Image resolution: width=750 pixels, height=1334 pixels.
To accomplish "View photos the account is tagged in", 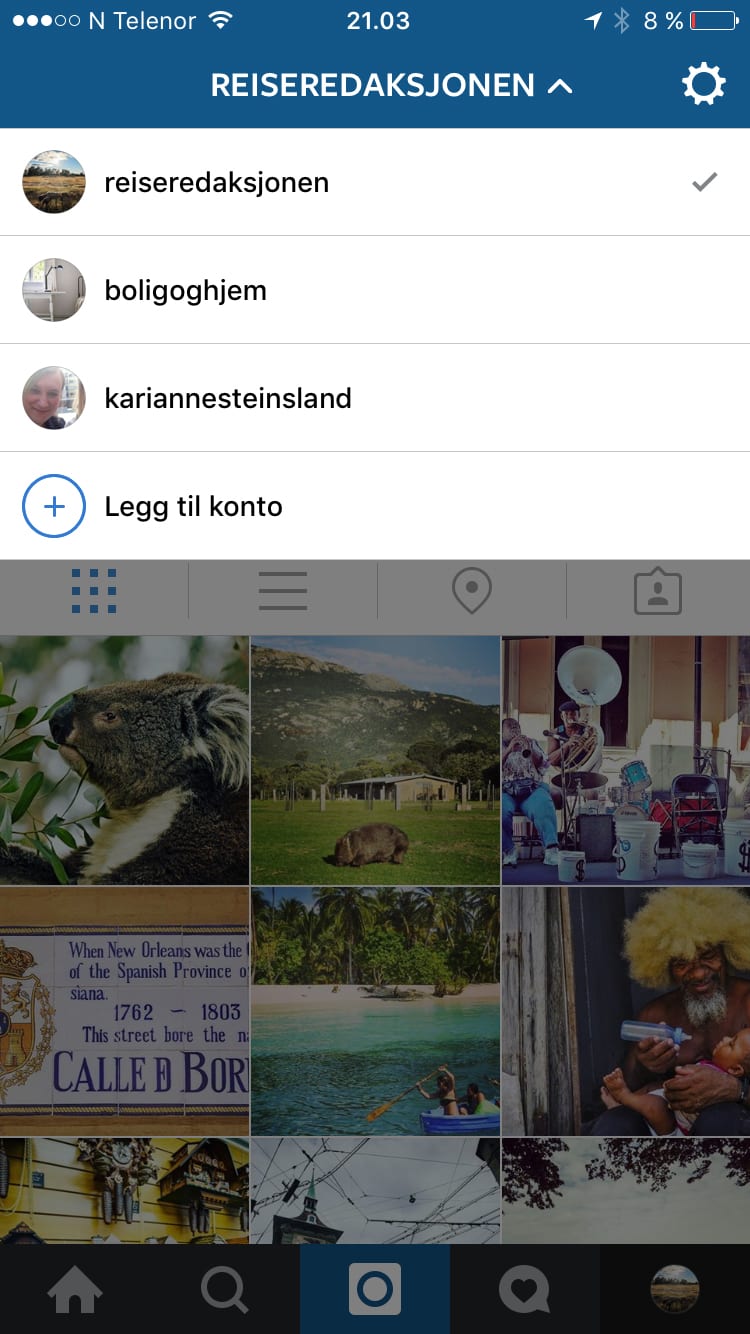I will (x=658, y=591).
